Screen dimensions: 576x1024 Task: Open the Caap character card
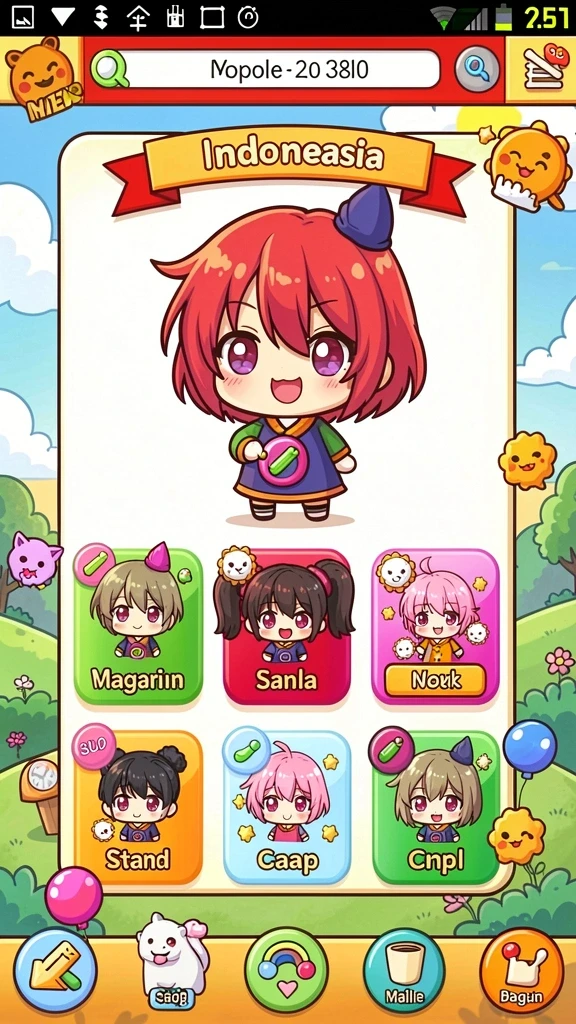(x=287, y=807)
